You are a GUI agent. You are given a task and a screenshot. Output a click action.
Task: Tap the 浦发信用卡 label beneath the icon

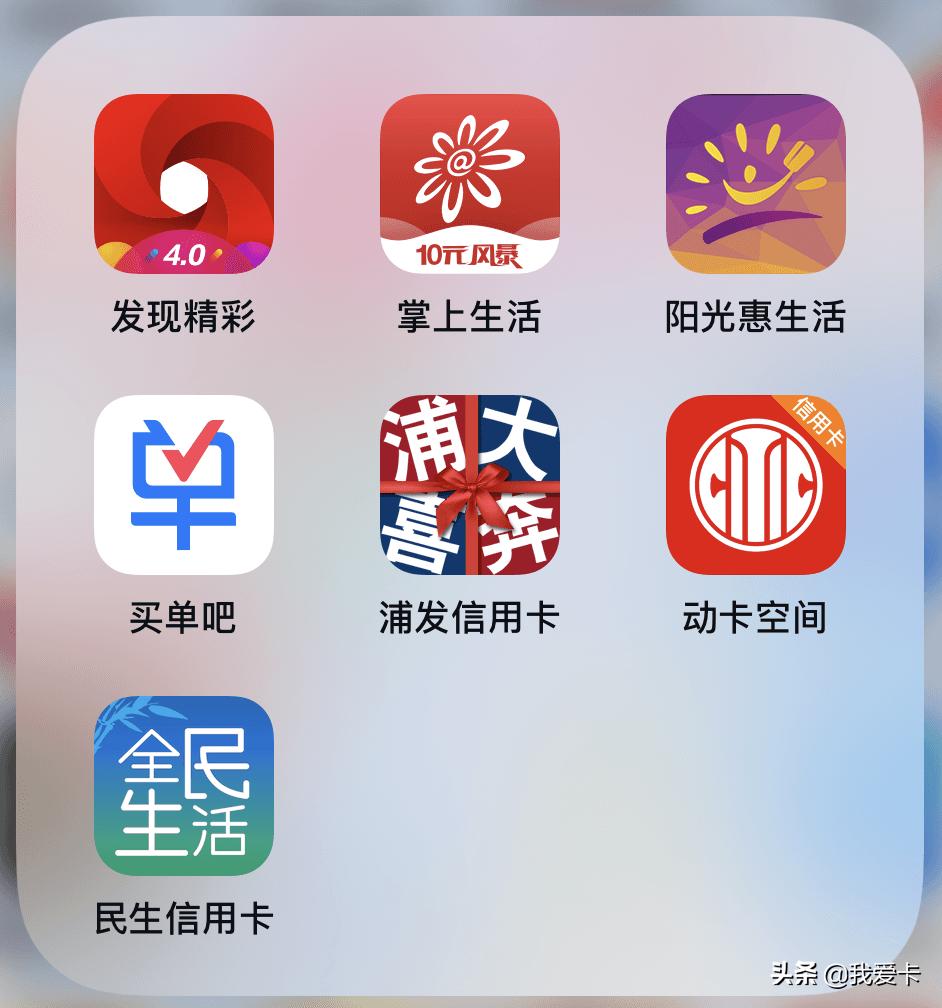pyautogui.click(x=468, y=619)
